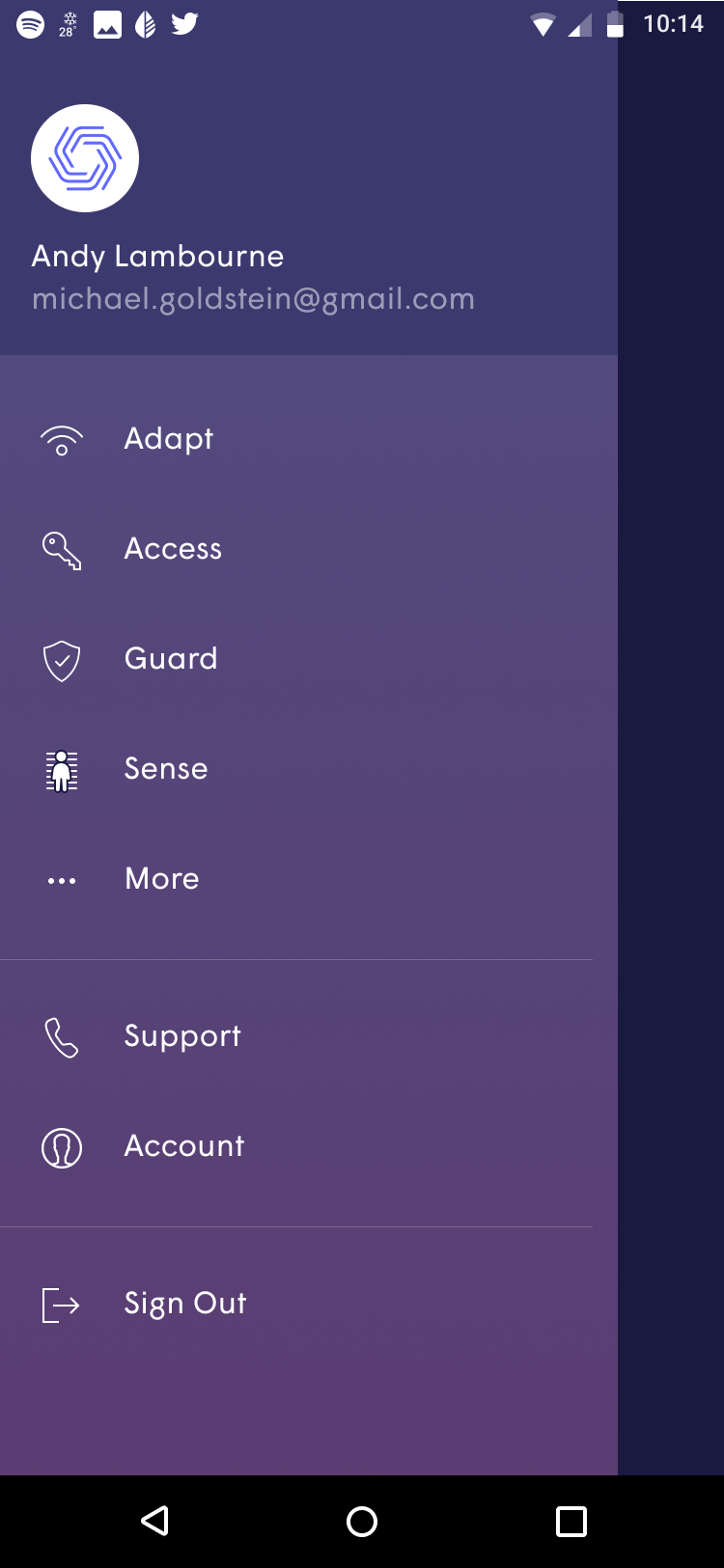Tap the More menu option
This screenshot has width=724, height=1568.
coord(162,879)
